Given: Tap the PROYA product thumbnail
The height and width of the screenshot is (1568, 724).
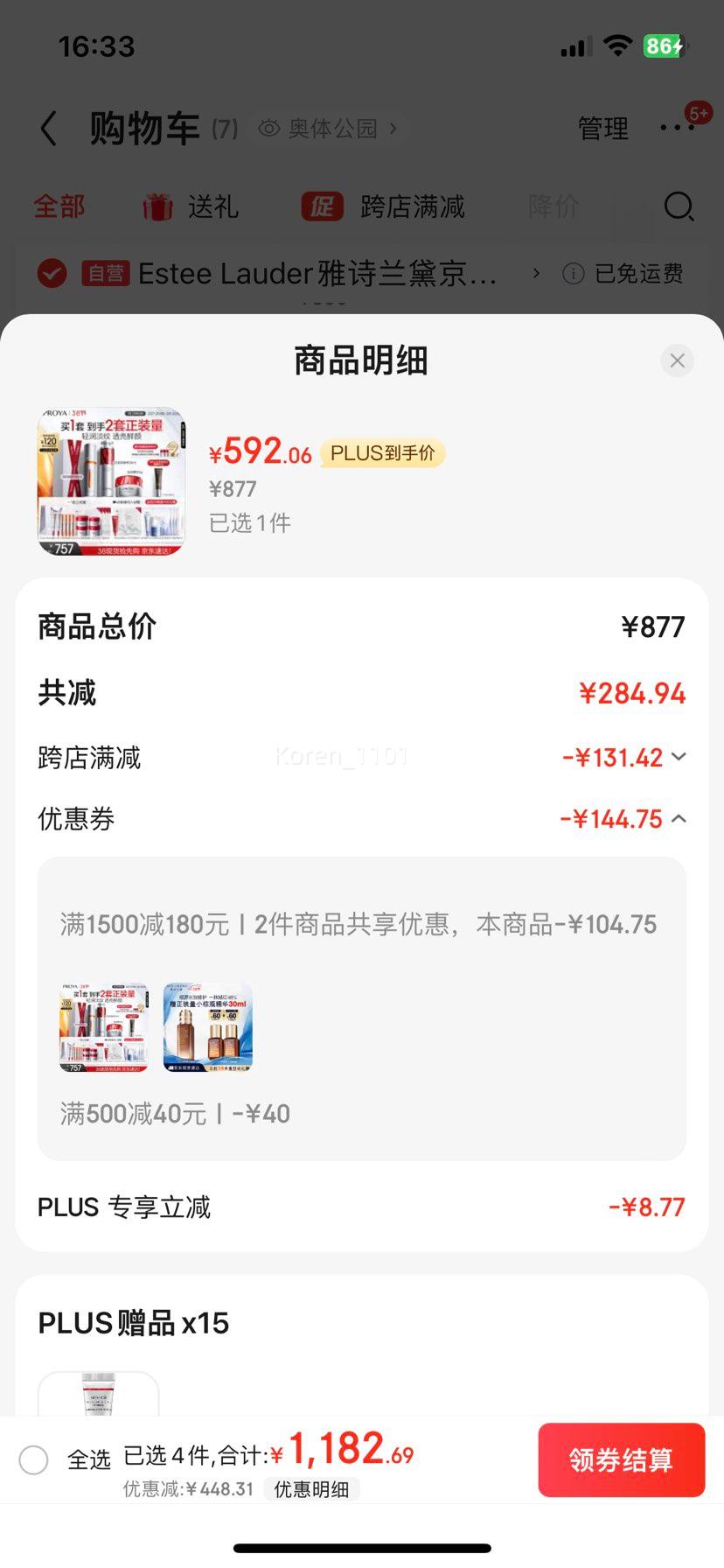Looking at the screenshot, I should 111,480.
